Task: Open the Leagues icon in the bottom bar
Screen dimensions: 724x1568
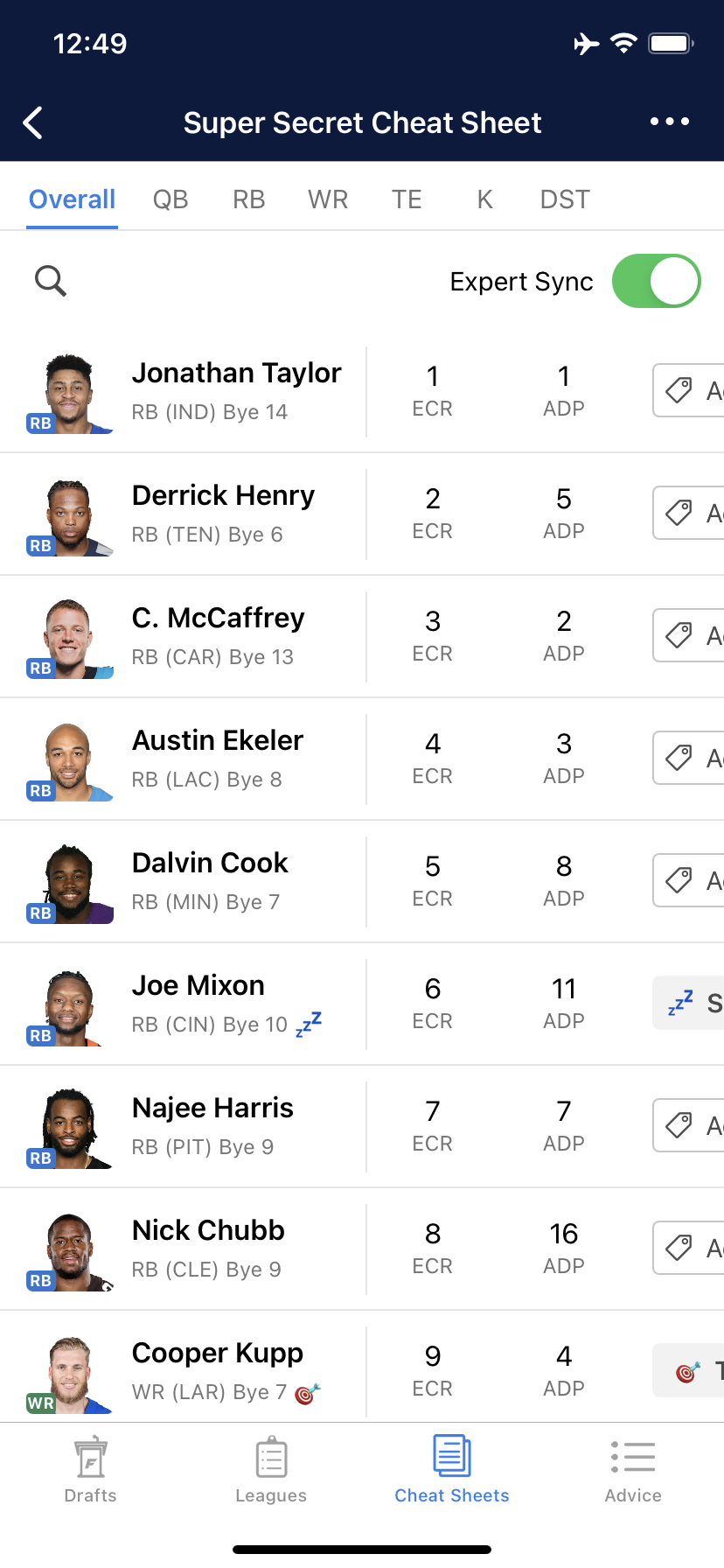Action: [271, 1468]
